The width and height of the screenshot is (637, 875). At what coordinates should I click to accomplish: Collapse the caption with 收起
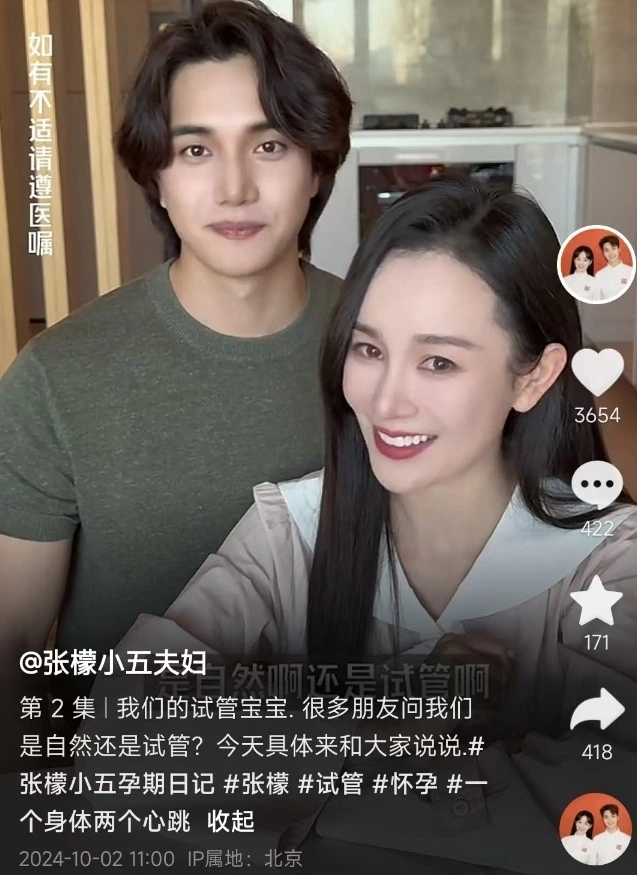231,822
